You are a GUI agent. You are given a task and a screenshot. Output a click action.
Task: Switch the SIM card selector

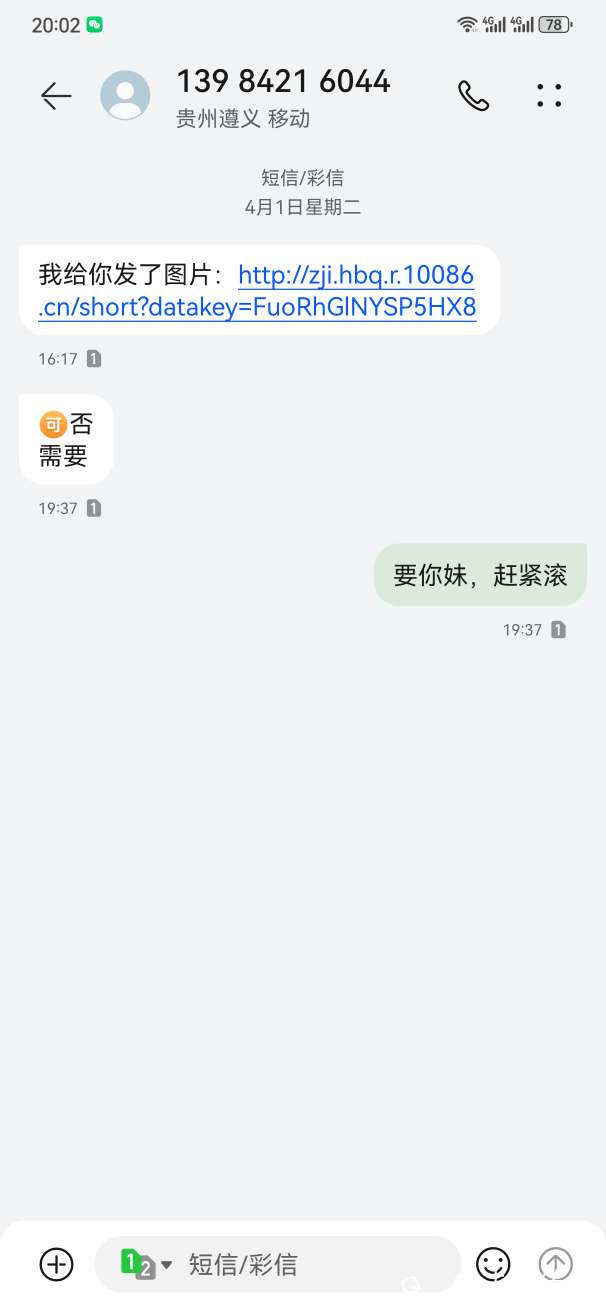click(x=145, y=1264)
